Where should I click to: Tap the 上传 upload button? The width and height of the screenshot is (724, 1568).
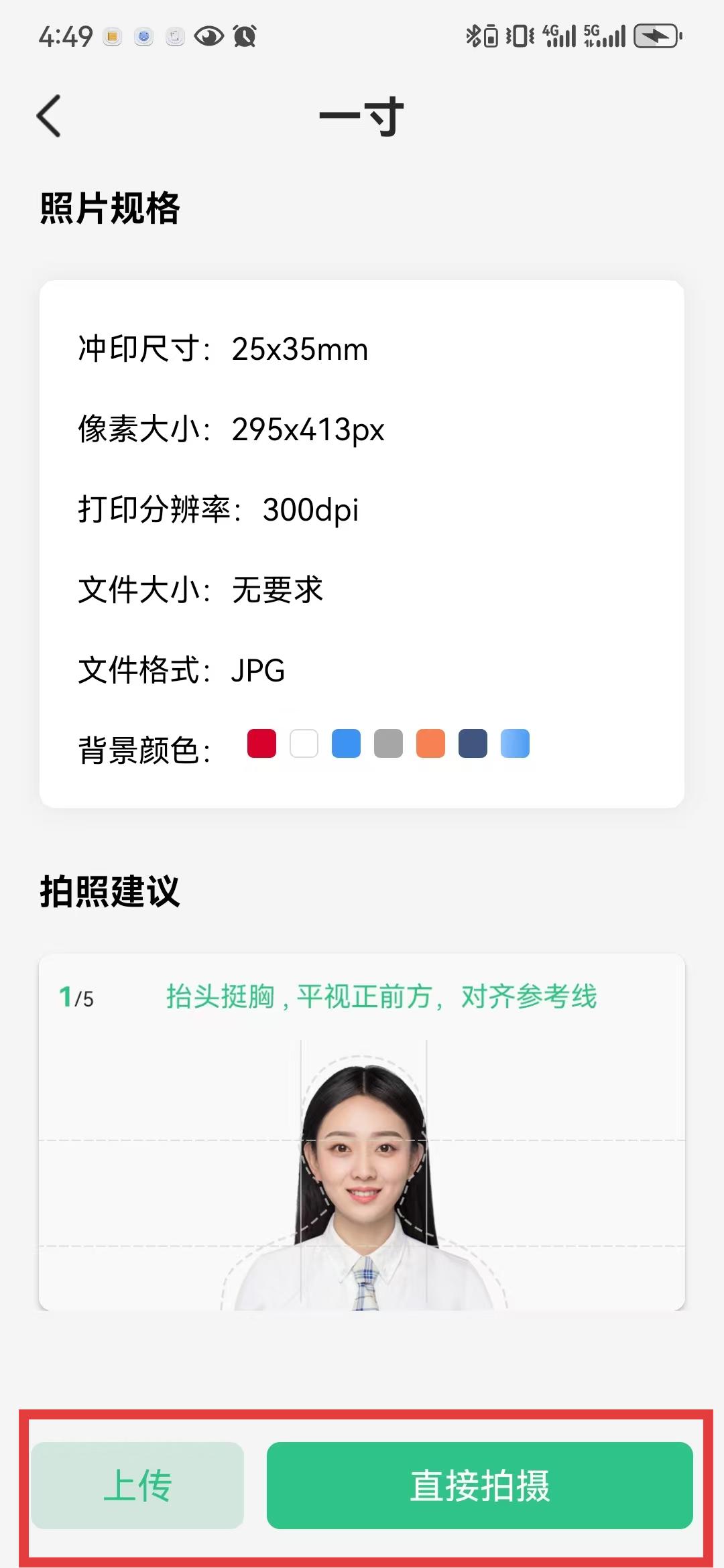137,1485
